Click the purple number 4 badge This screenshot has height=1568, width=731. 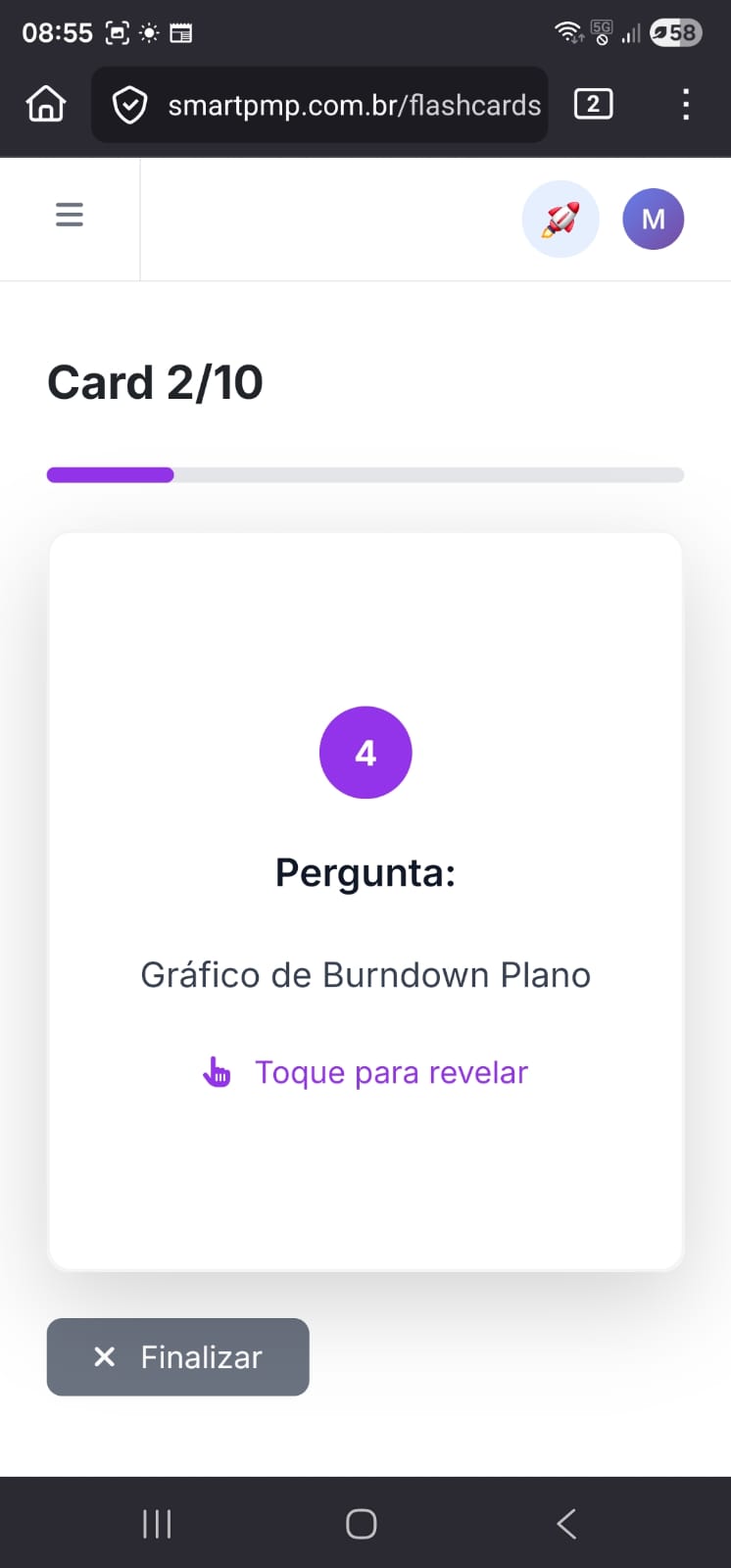tap(365, 753)
